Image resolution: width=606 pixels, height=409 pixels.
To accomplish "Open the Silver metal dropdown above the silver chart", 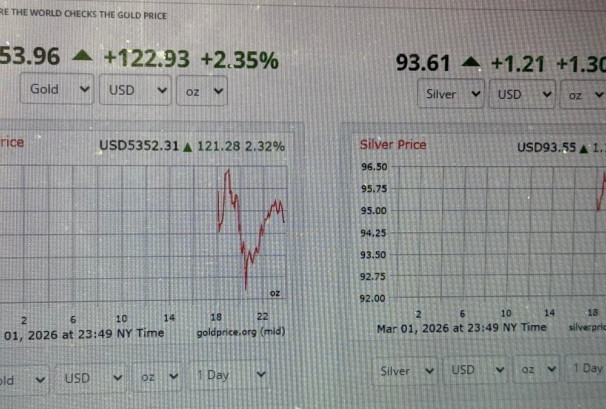I will tap(452, 95).
